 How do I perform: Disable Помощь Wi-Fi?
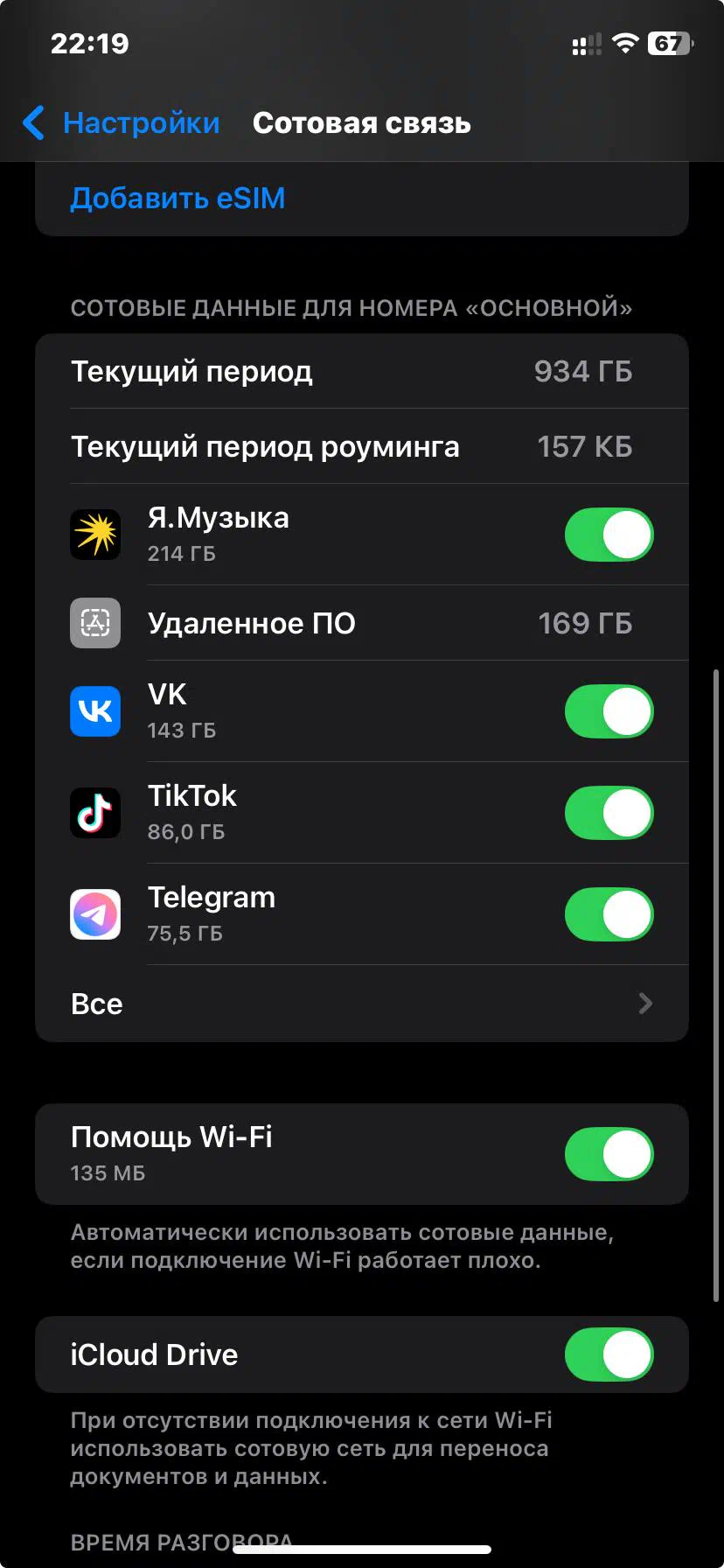(609, 1154)
